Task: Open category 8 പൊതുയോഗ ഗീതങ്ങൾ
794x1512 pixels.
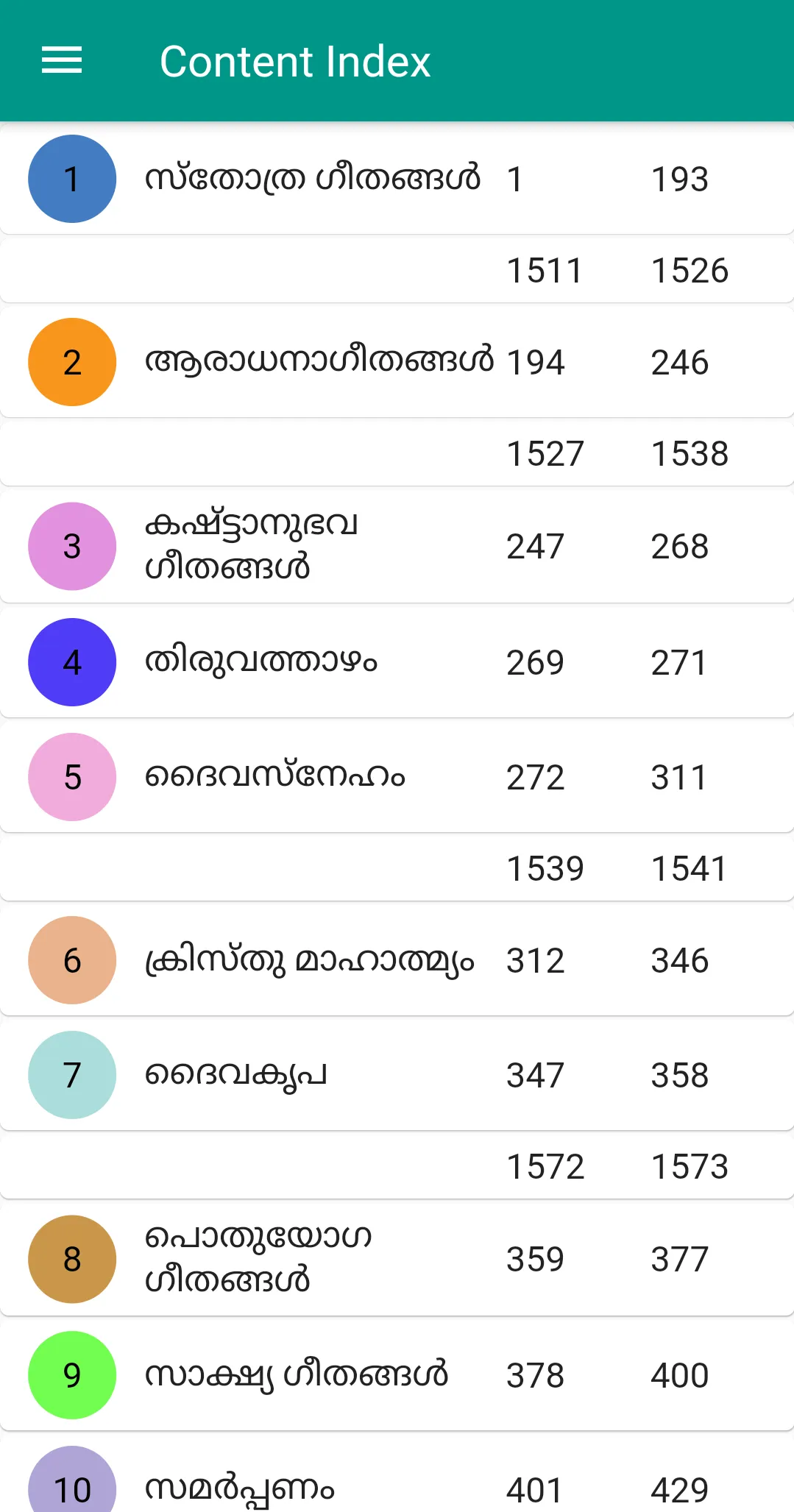Action: pyautogui.click(x=397, y=1259)
